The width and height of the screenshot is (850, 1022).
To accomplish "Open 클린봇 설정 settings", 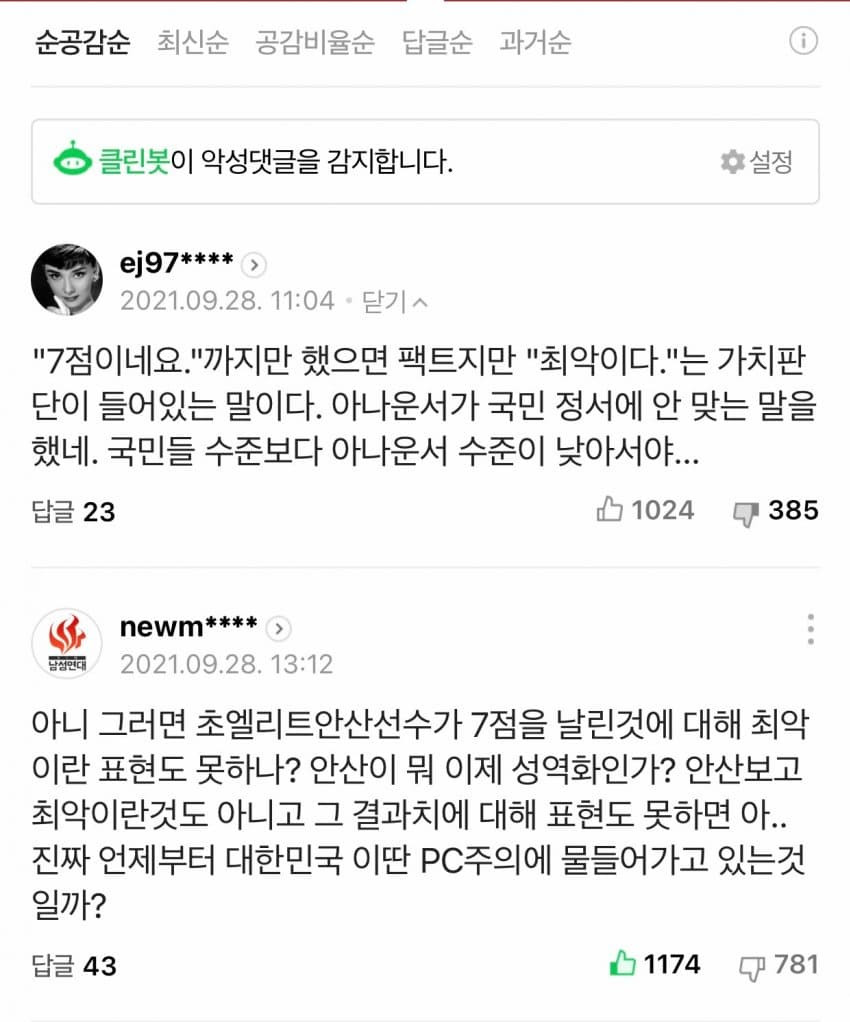I will click(757, 162).
